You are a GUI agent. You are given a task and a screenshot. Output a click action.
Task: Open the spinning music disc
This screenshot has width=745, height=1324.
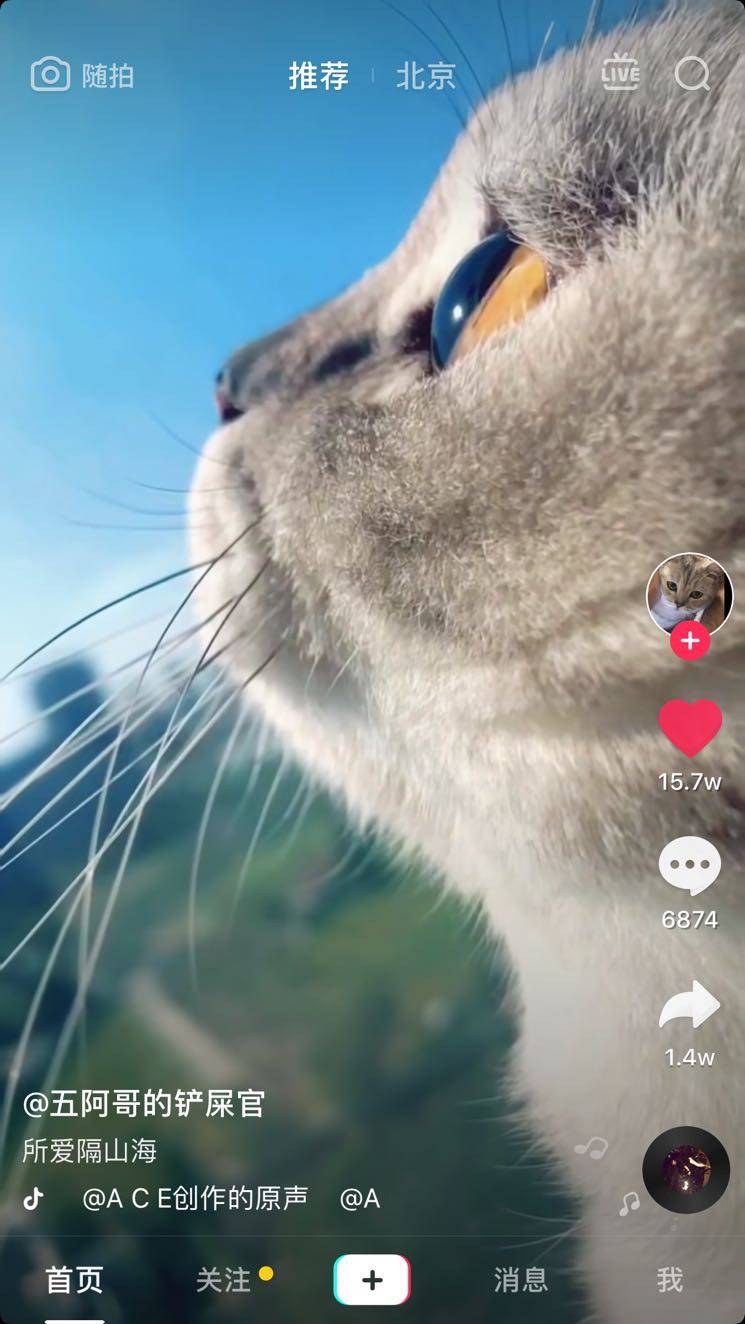(x=686, y=1169)
